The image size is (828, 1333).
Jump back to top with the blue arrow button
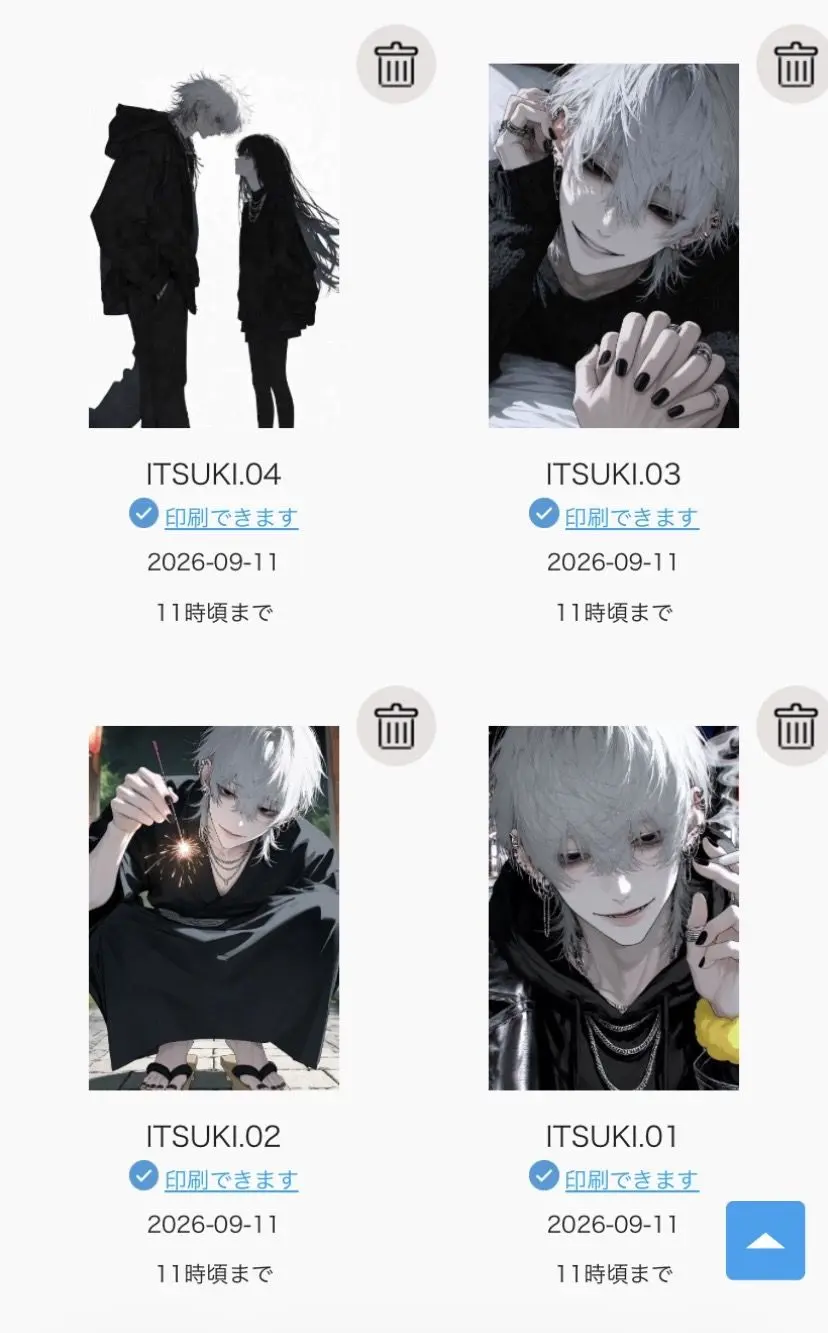point(765,1240)
